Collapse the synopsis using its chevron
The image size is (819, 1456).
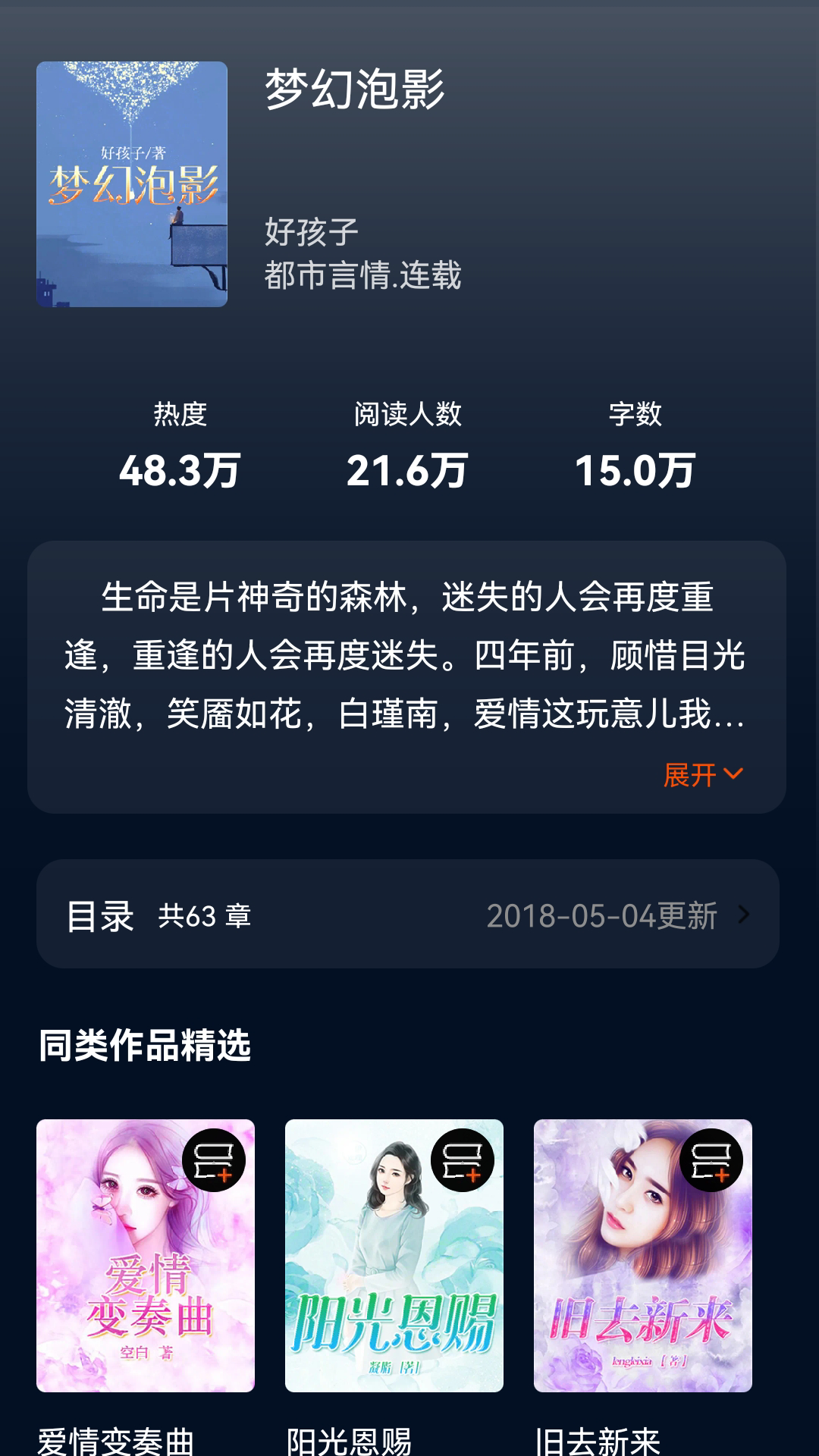pyautogui.click(x=733, y=774)
